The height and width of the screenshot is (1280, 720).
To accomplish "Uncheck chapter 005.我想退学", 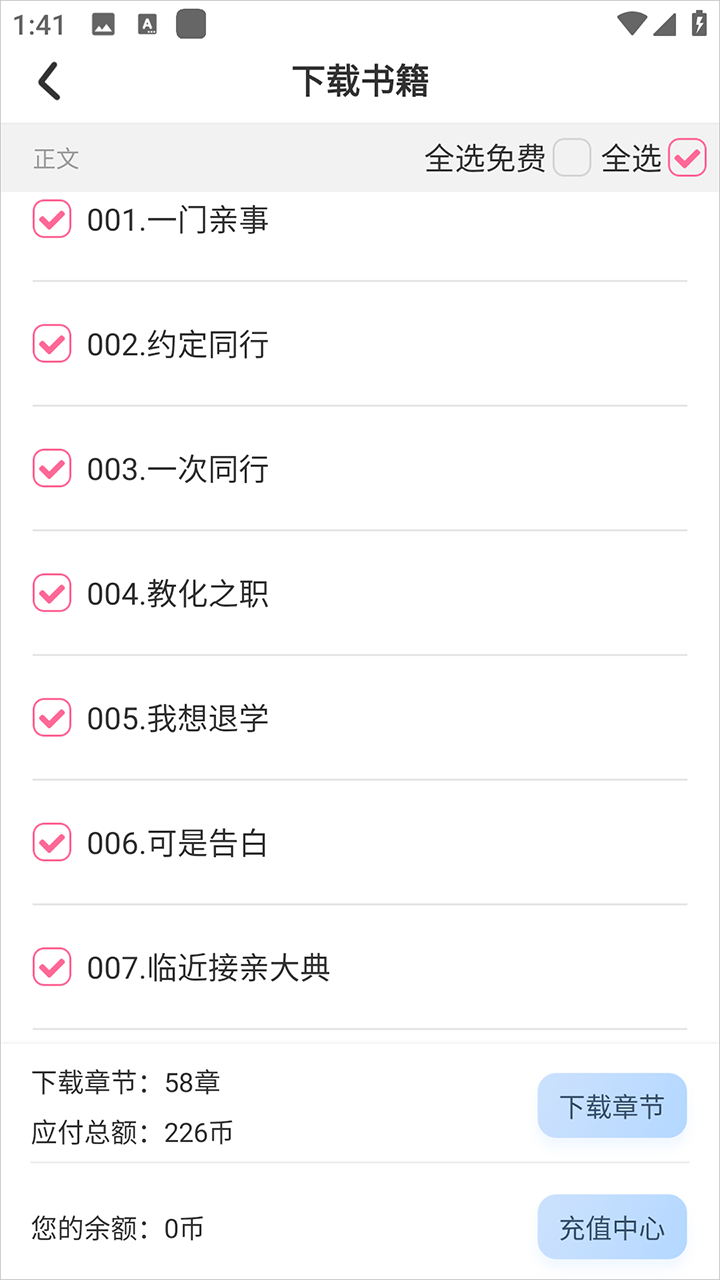I will (x=52, y=717).
